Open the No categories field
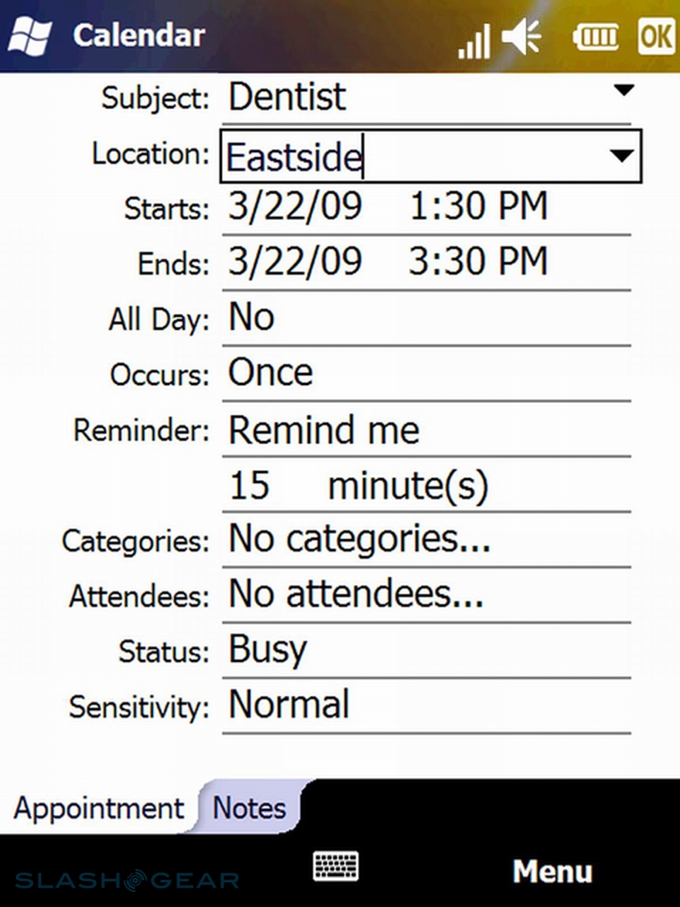 [360, 540]
